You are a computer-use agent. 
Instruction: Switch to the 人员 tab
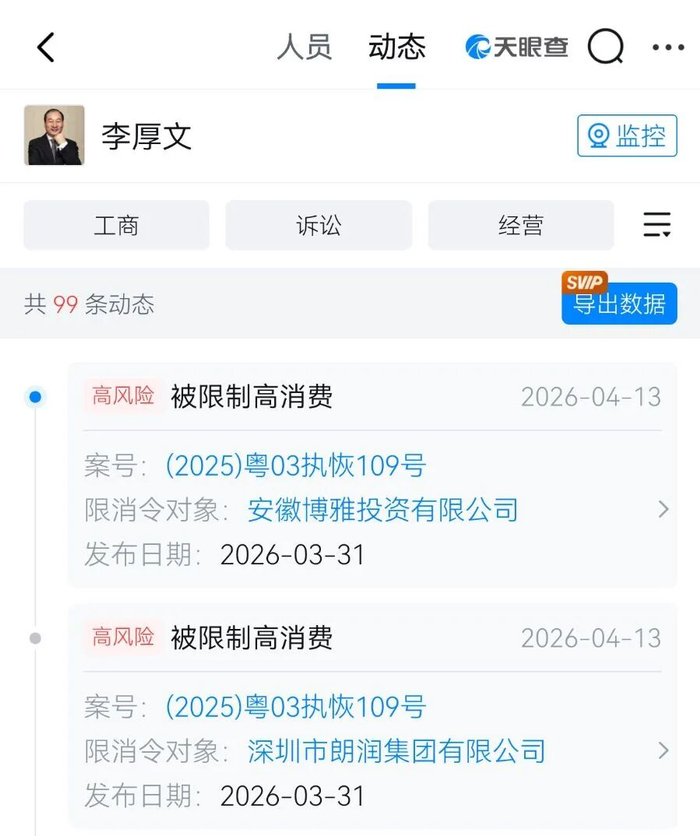pyautogui.click(x=304, y=47)
